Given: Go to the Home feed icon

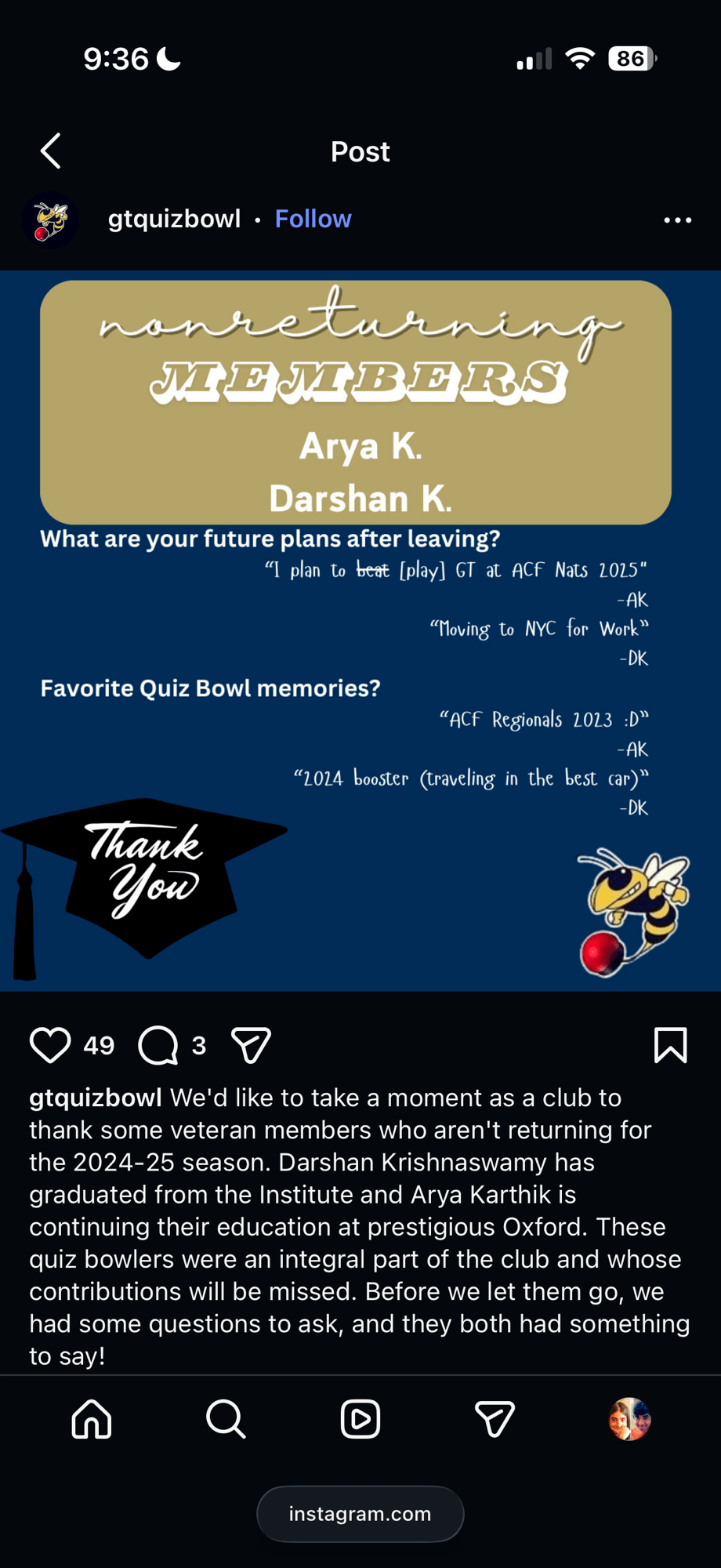Looking at the screenshot, I should pos(90,1419).
